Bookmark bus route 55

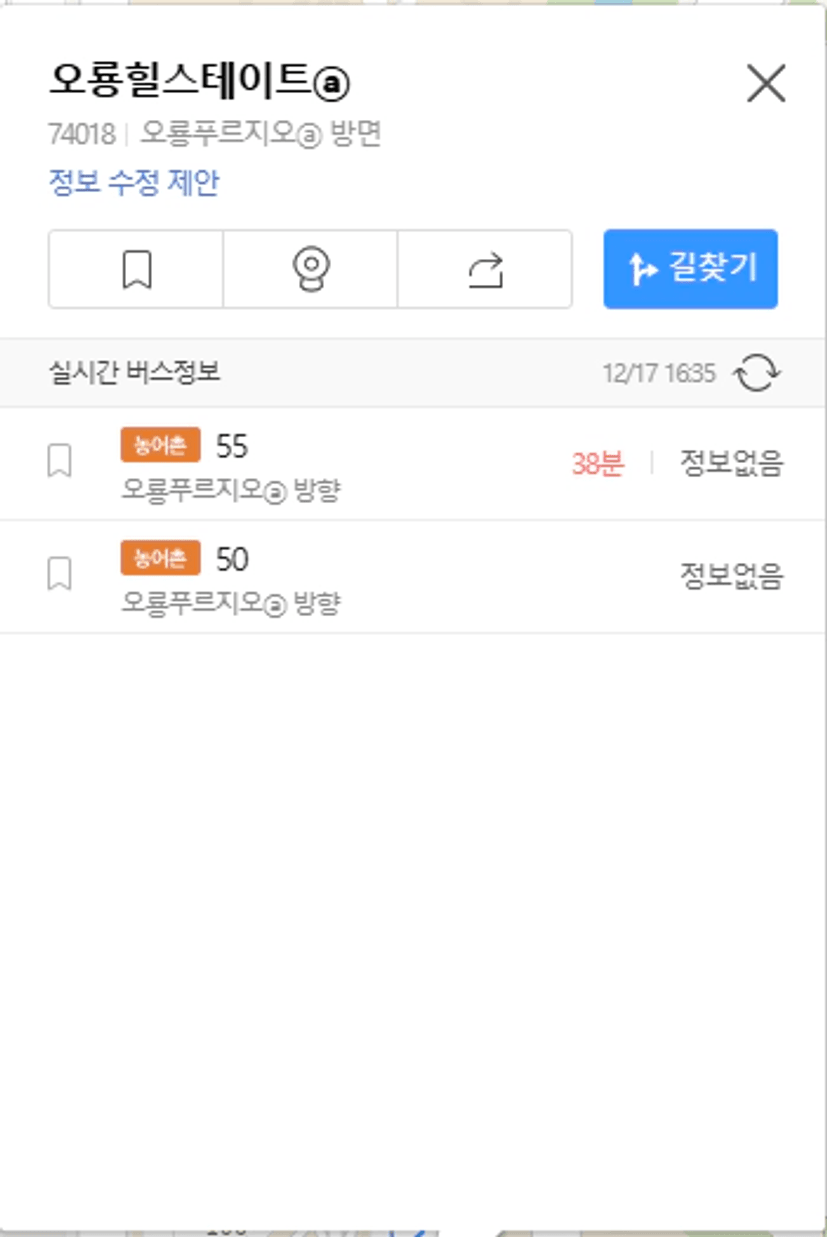coord(60,462)
